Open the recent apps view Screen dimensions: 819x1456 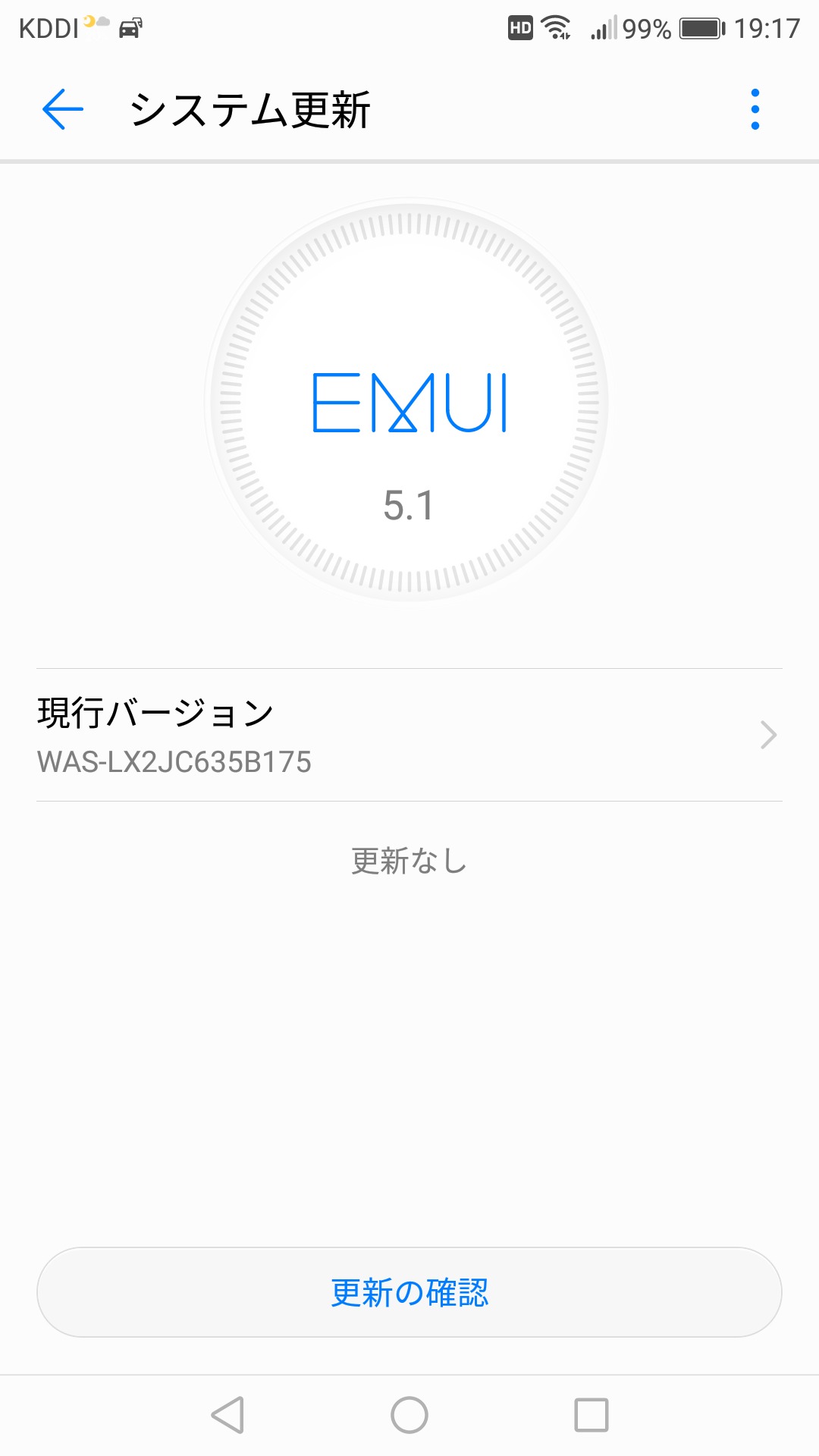(x=591, y=1415)
